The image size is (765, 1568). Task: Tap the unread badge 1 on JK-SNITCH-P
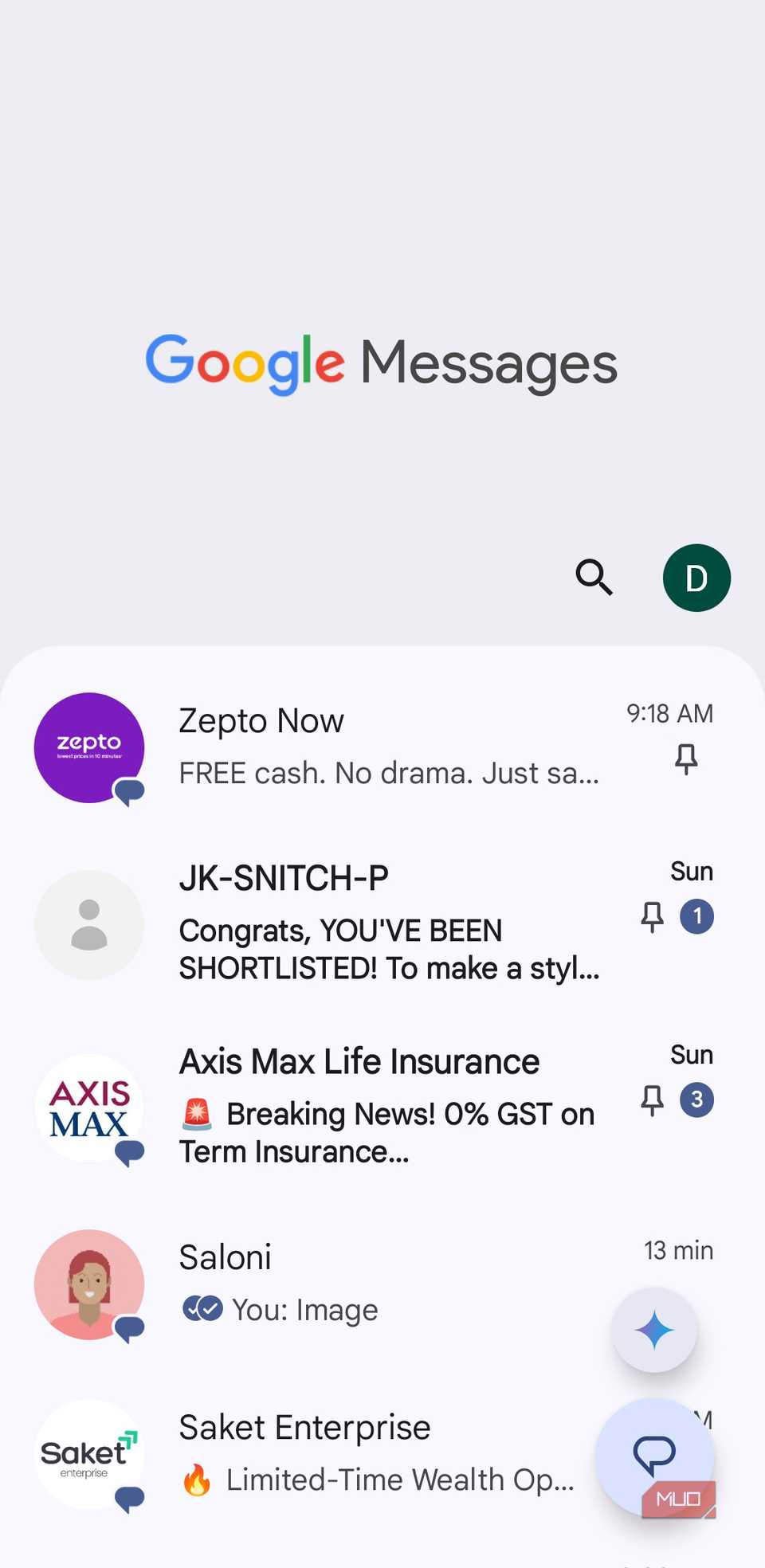pyautogui.click(x=696, y=916)
